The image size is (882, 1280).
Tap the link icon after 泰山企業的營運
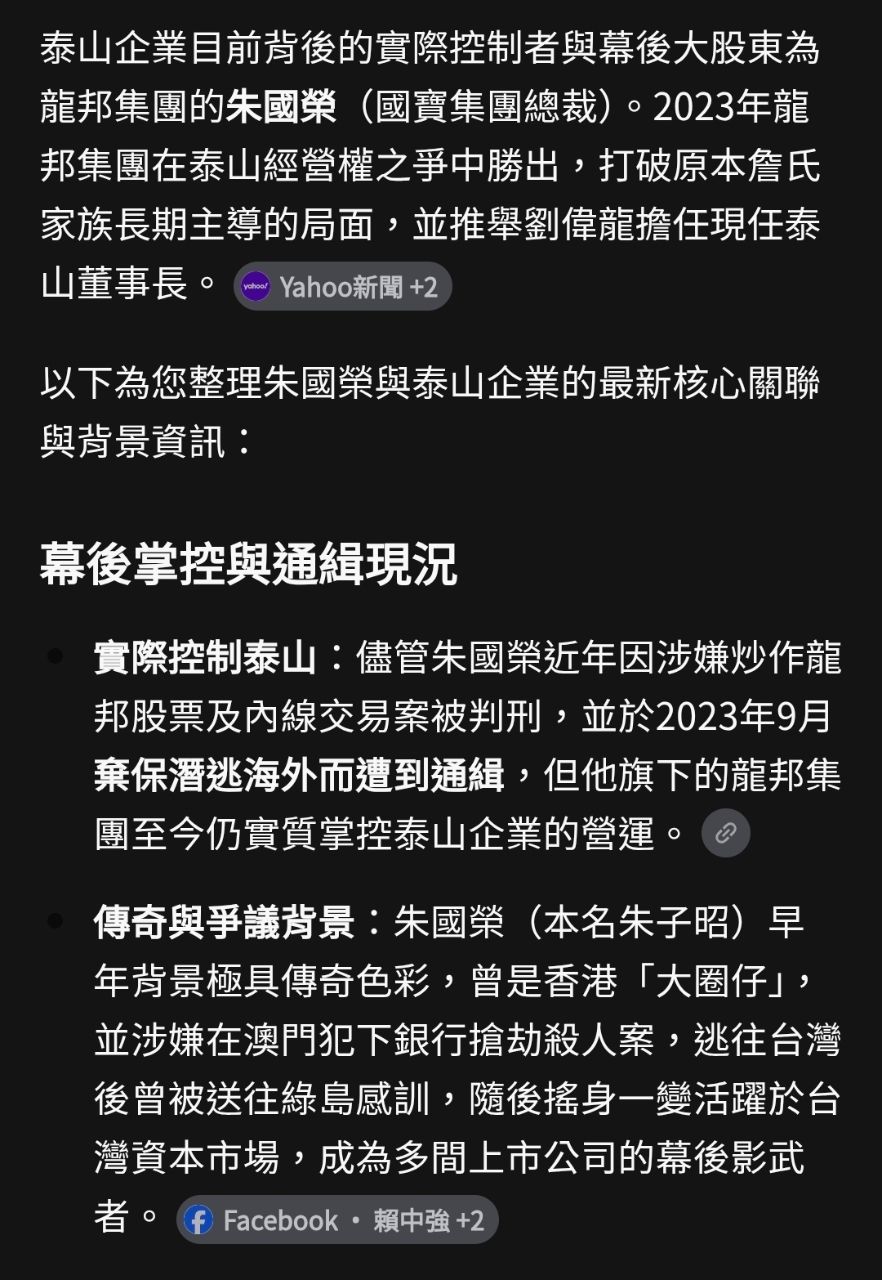click(x=726, y=833)
